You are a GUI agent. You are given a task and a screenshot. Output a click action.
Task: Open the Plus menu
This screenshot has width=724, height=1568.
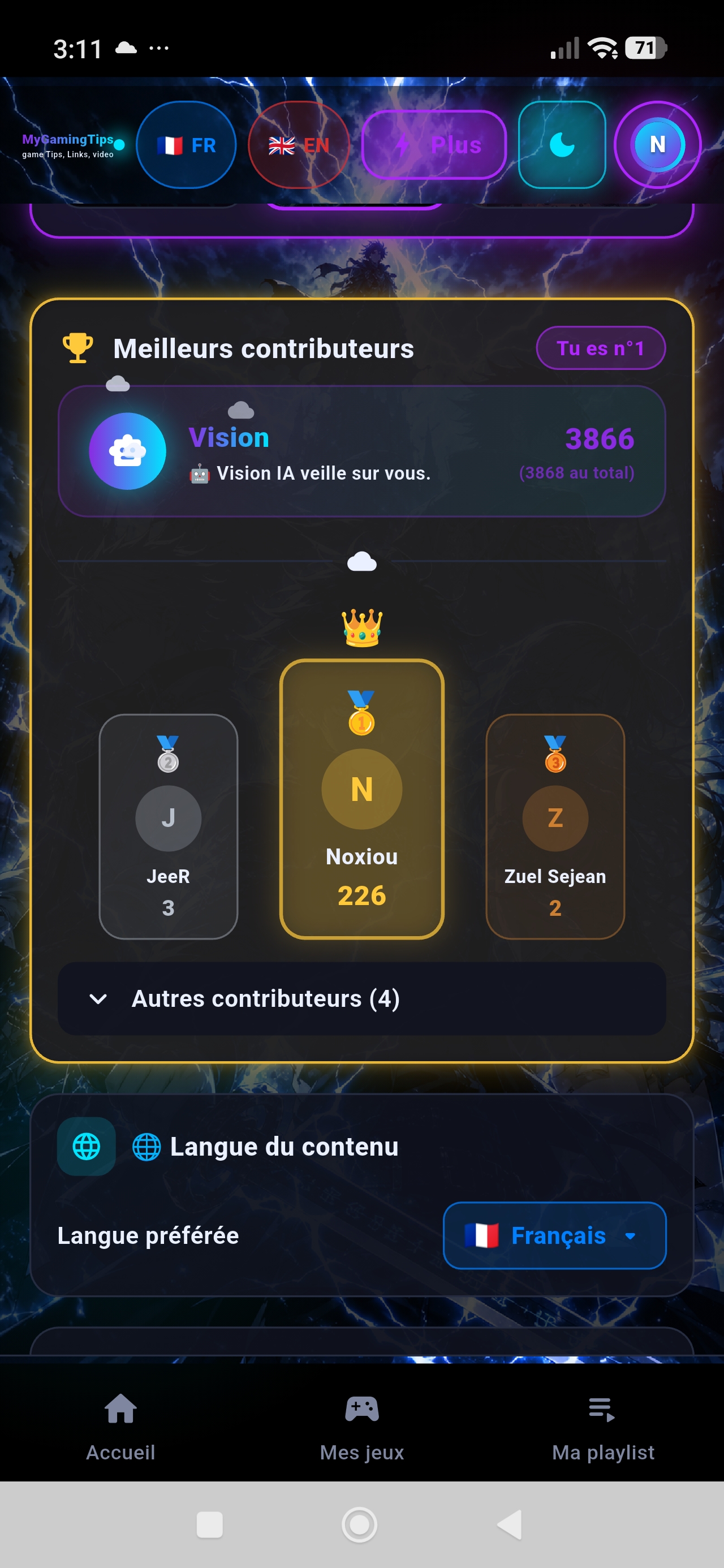tap(433, 145)
